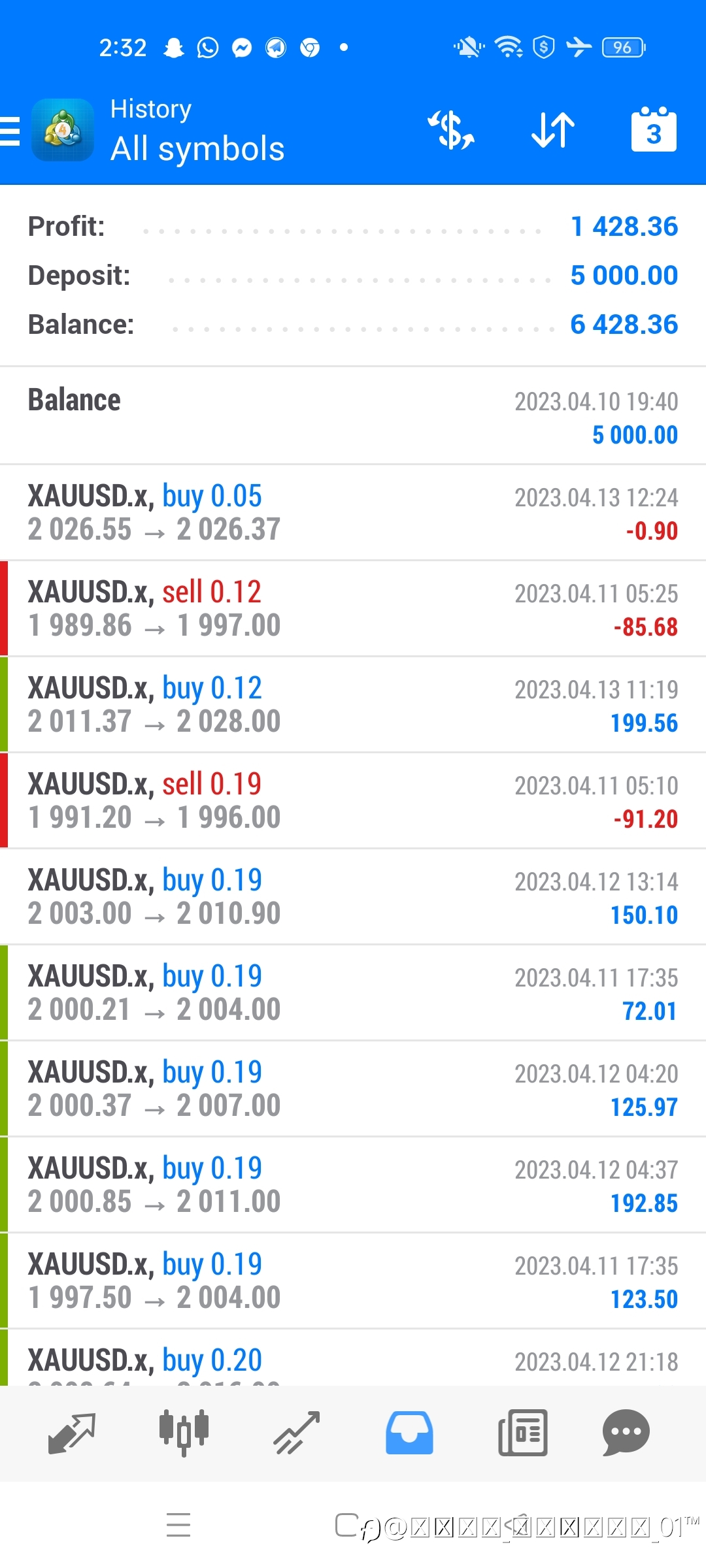Switch to the Trade tab

[x=297, y=1433]
